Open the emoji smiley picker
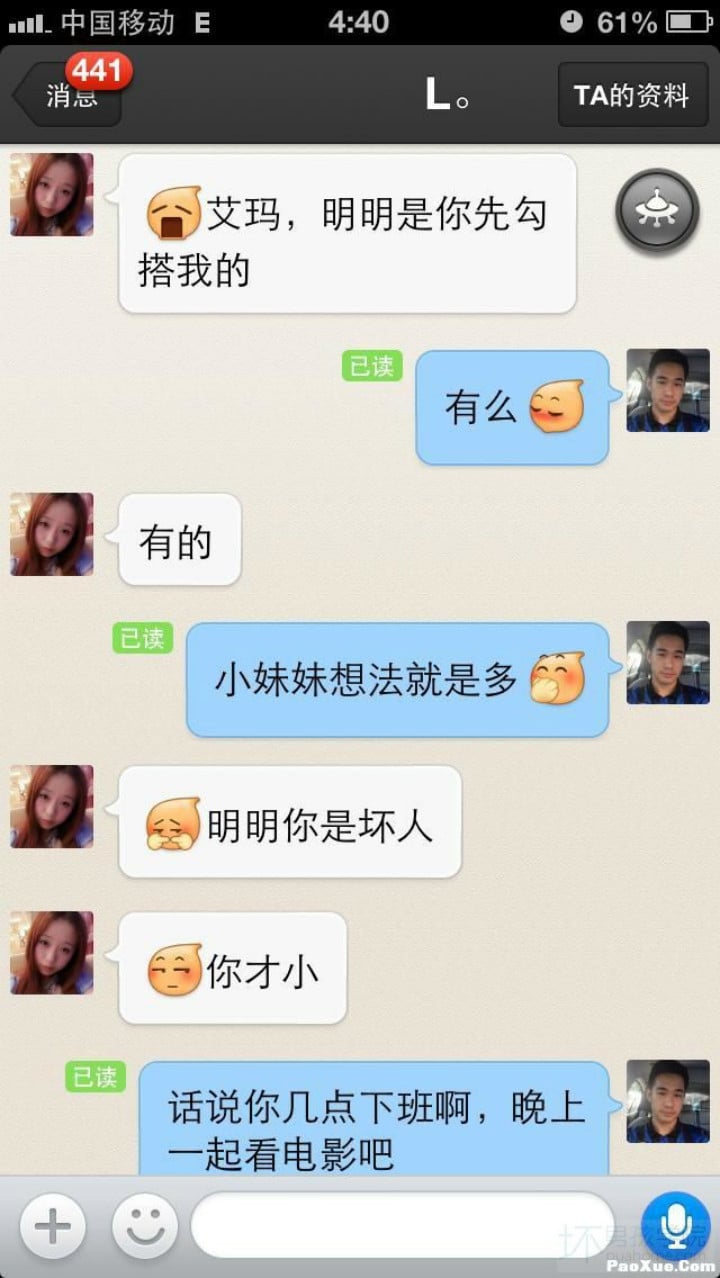Viewport: 720px width, 1278px height. click(145, 1226)
